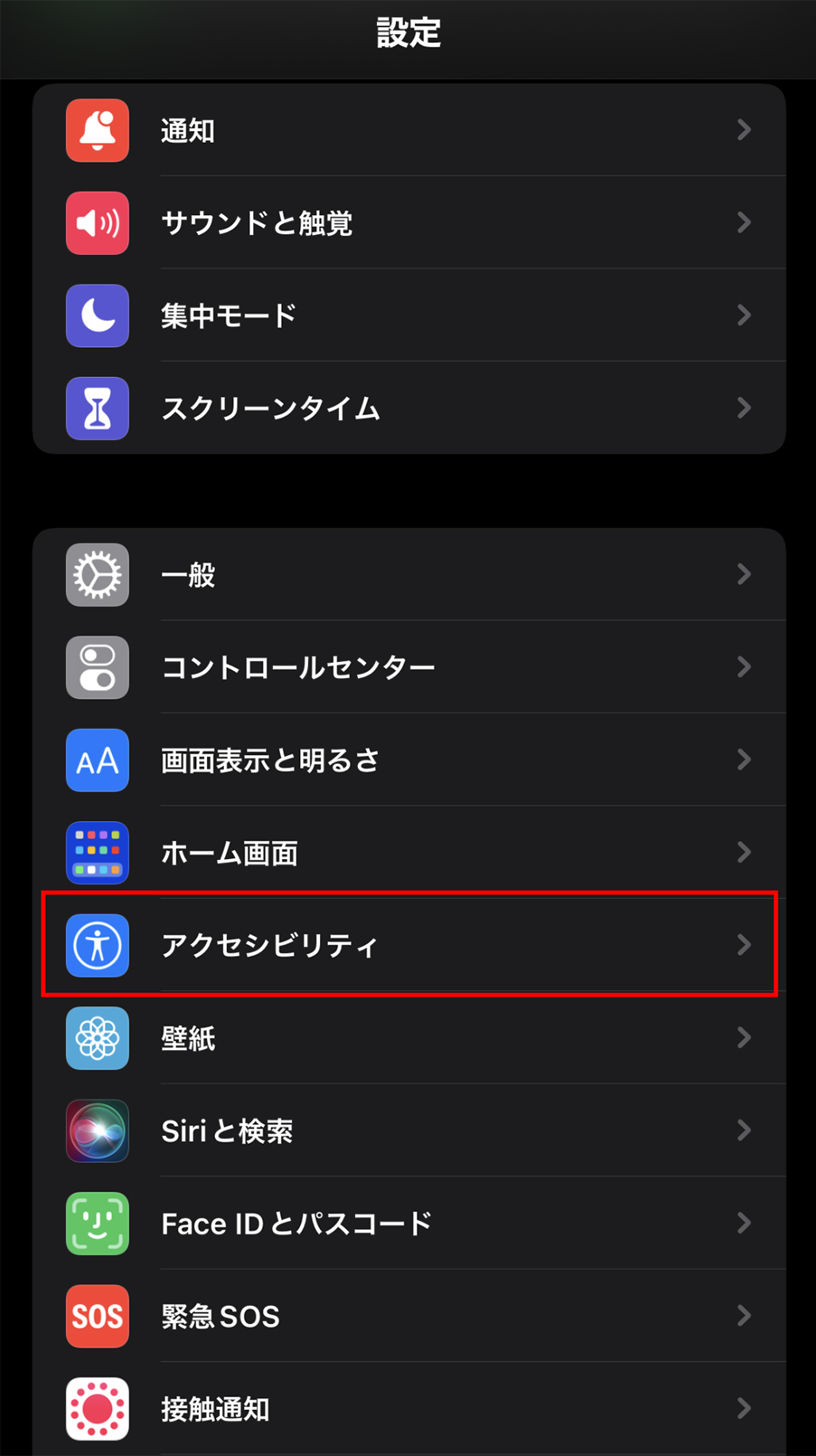Viewport: 816px width, 1456px height.
Task: Expand 通知 via its chevron arrow
Action: point(743,131)
